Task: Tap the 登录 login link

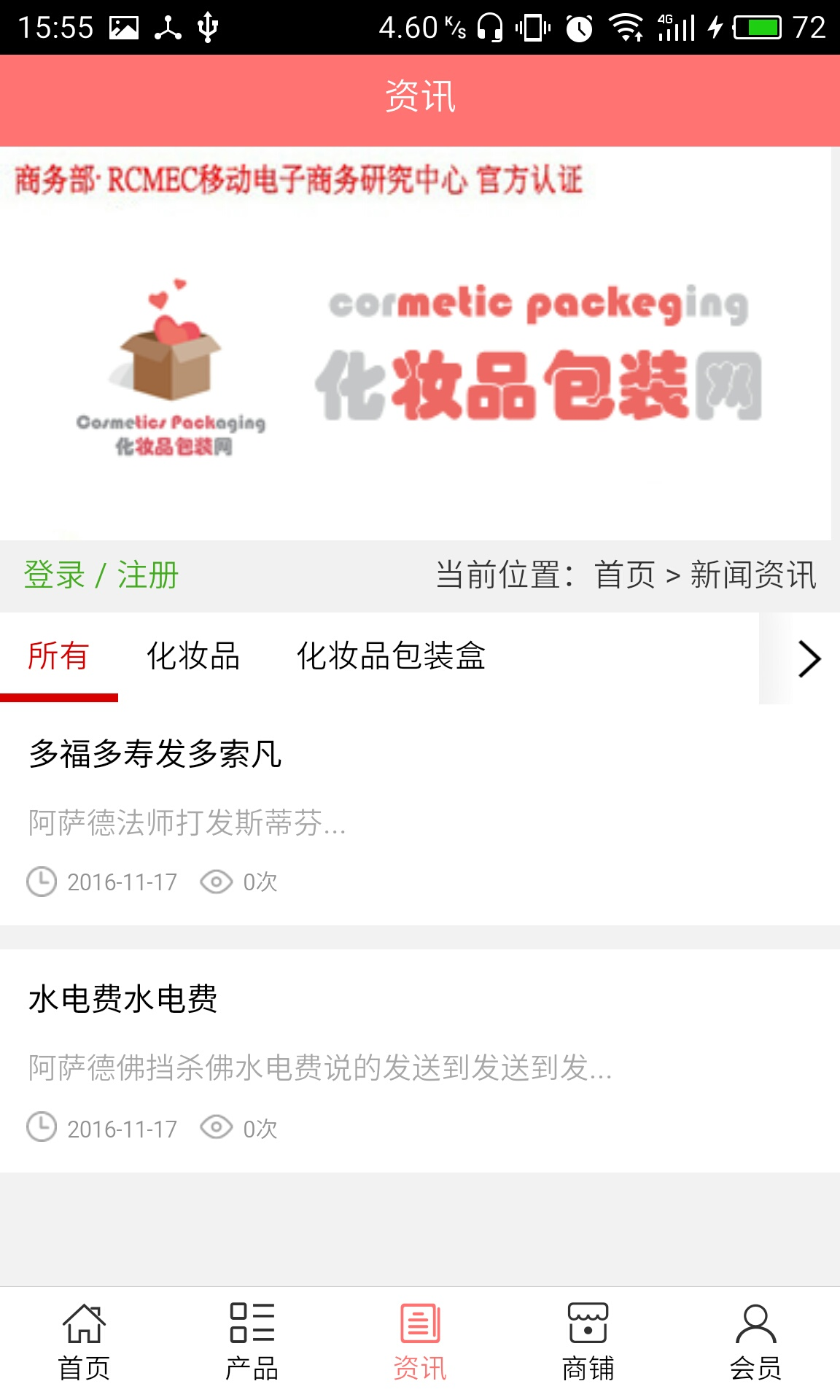Action: coord(55,575)
